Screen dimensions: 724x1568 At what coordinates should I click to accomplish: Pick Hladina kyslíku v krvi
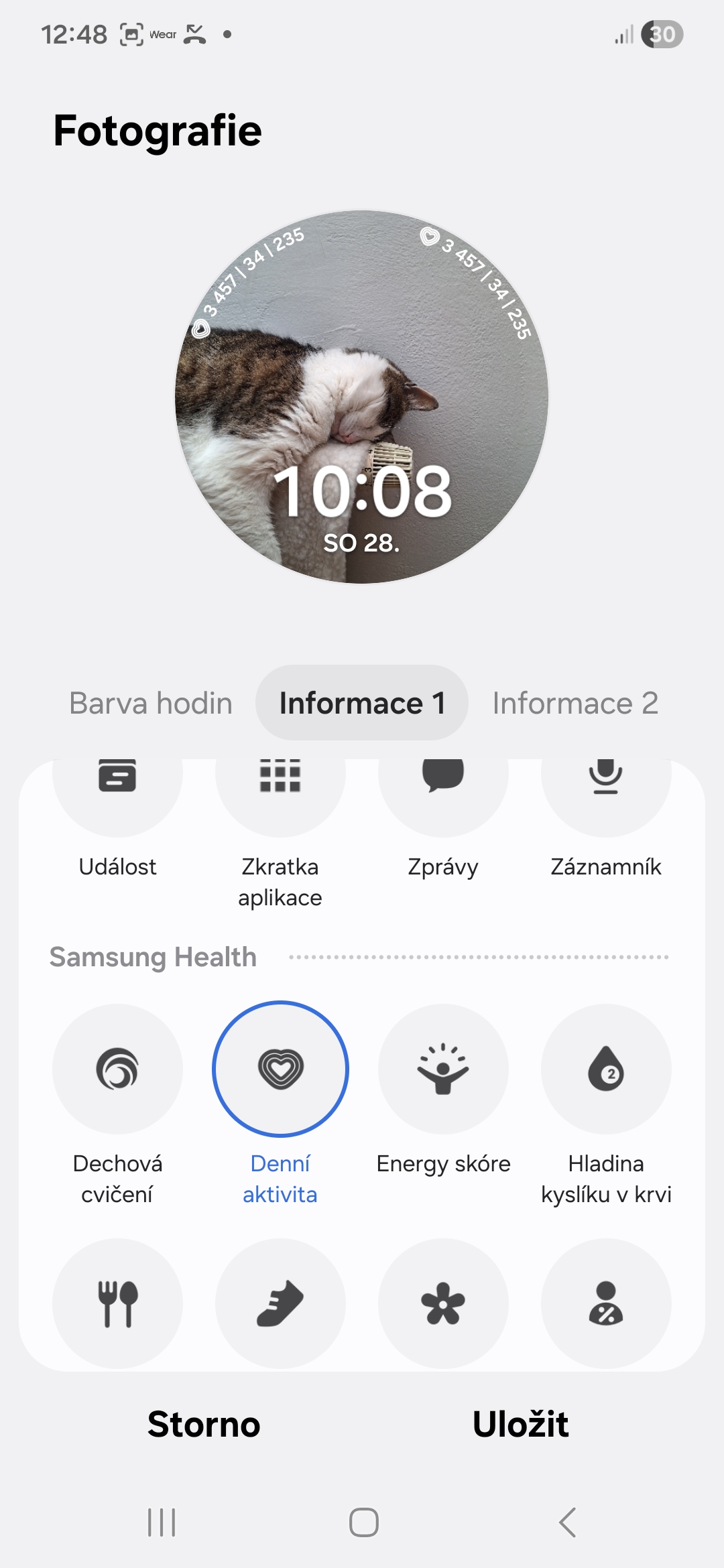coord(606,1069)
